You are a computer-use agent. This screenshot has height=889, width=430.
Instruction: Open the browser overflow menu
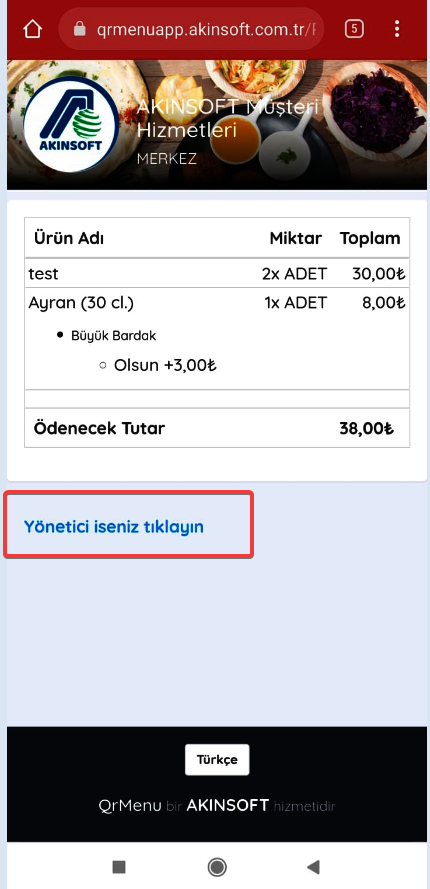[x=397, y=29]
